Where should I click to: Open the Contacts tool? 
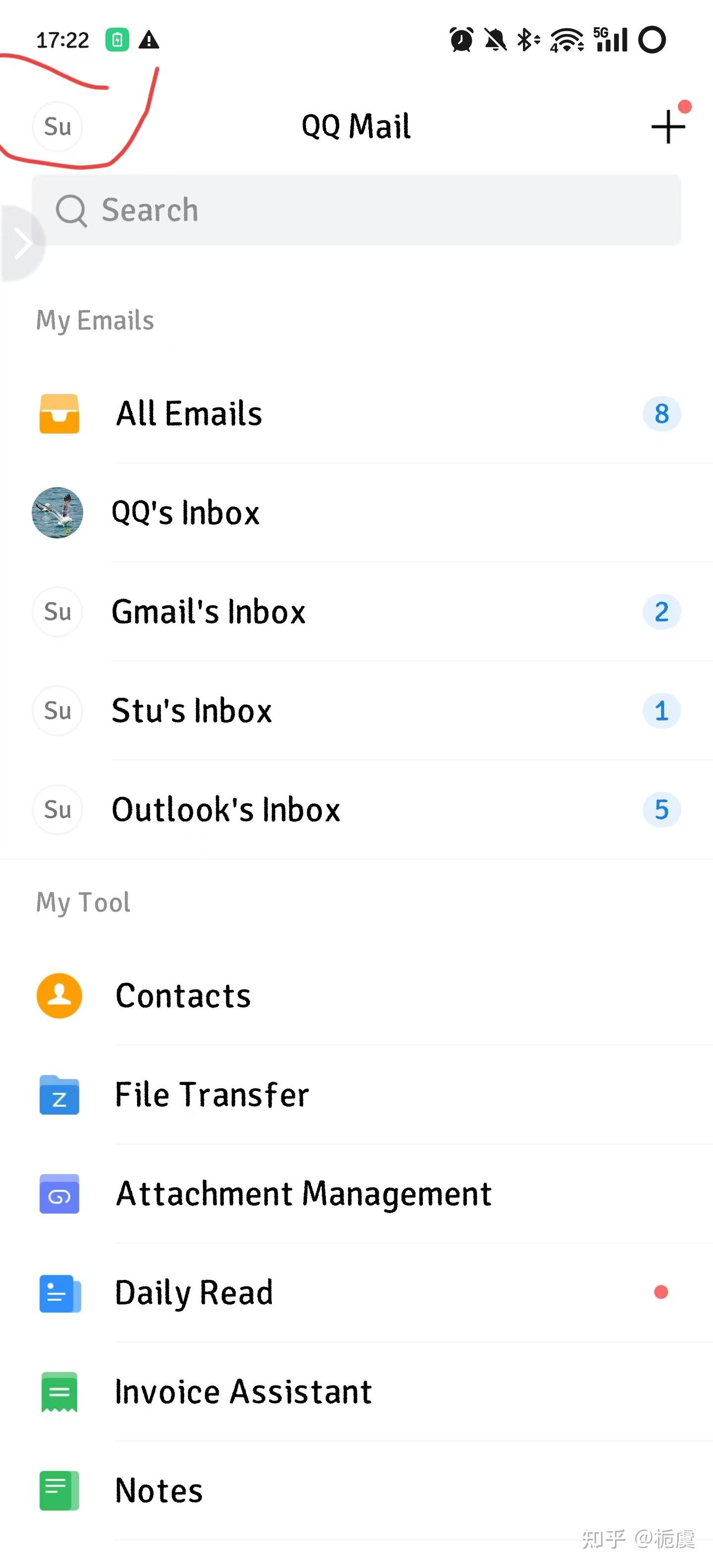183,996
